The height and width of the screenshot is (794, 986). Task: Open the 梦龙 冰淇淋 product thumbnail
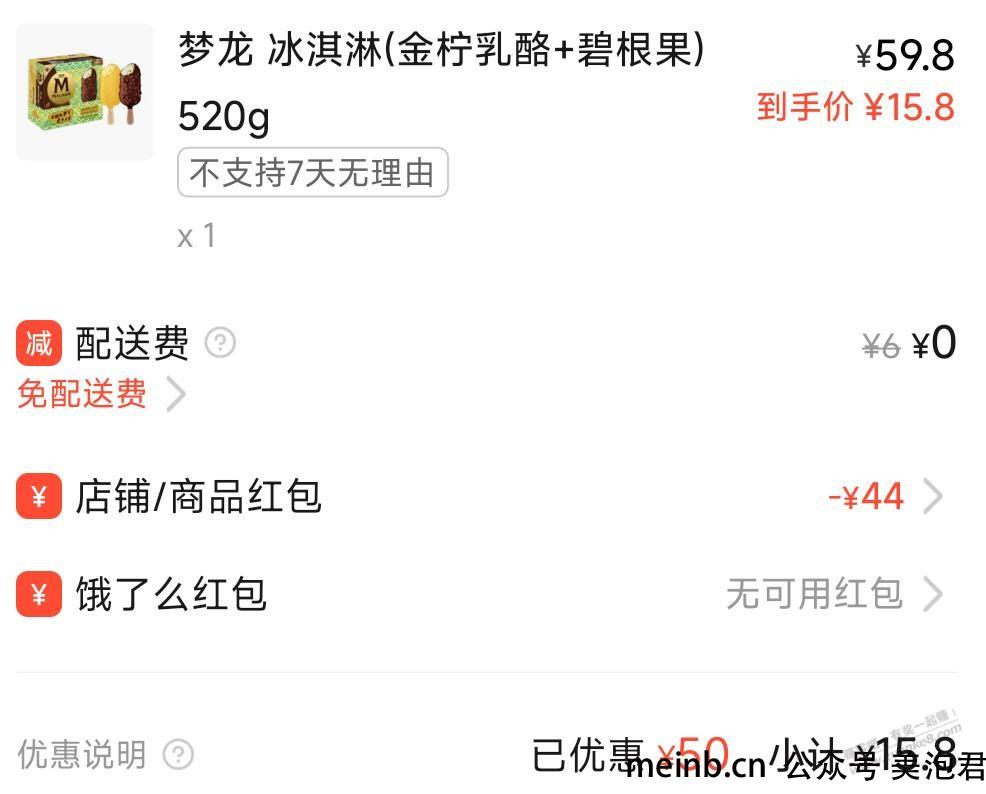pos(85,92)
